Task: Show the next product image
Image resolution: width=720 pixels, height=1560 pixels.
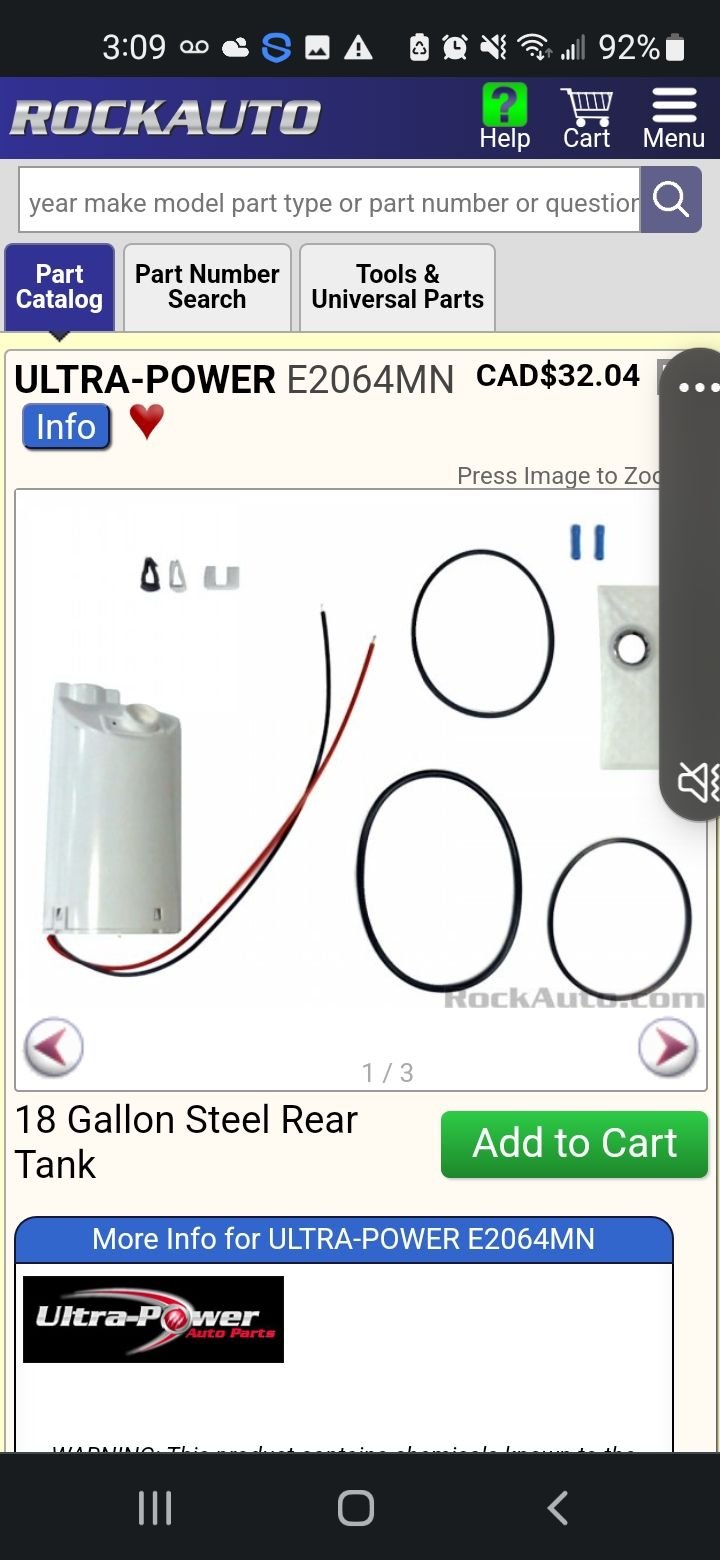Action: (x=667, y=1047)
